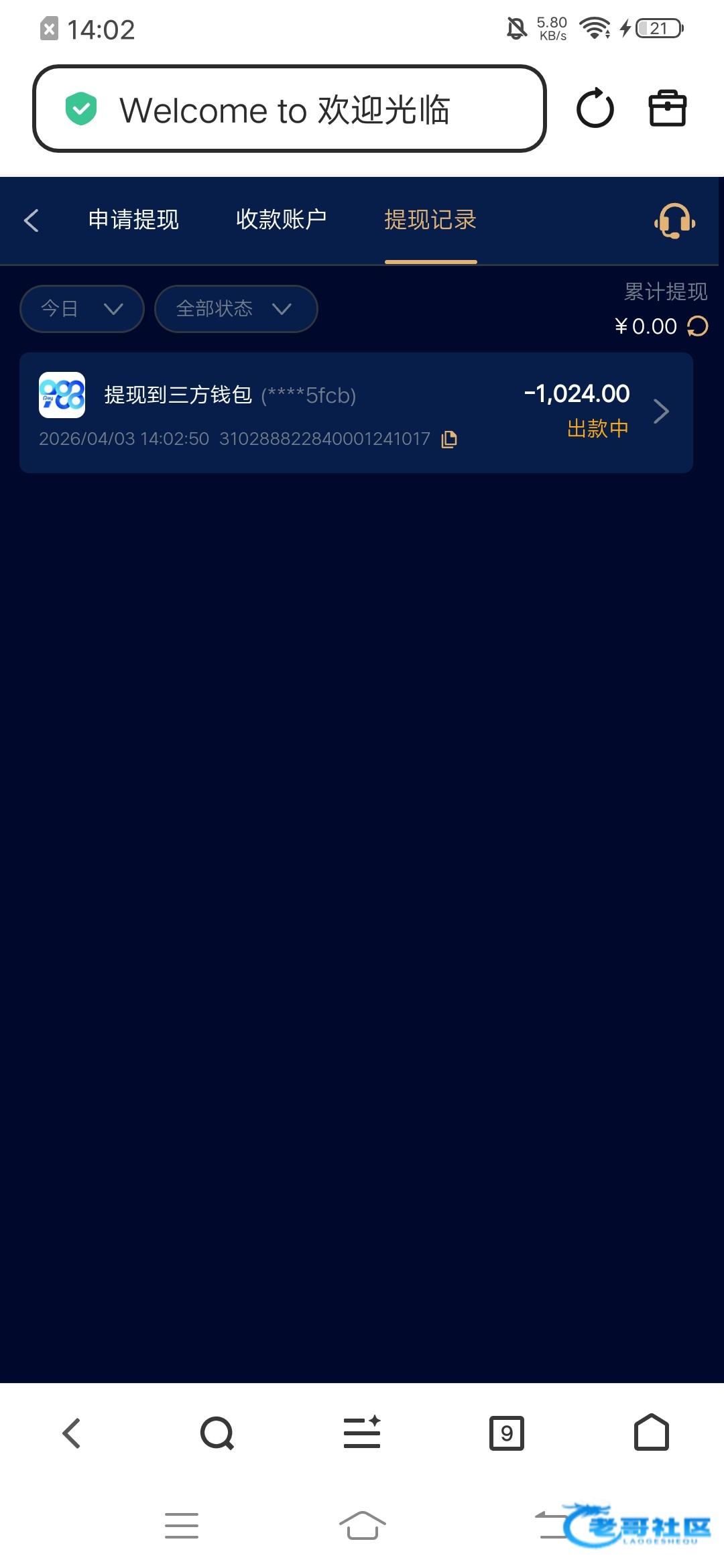The image size is (724, 1568).
Task: Switch to the 申请提现 tab
Action: [x=133, y=220]
